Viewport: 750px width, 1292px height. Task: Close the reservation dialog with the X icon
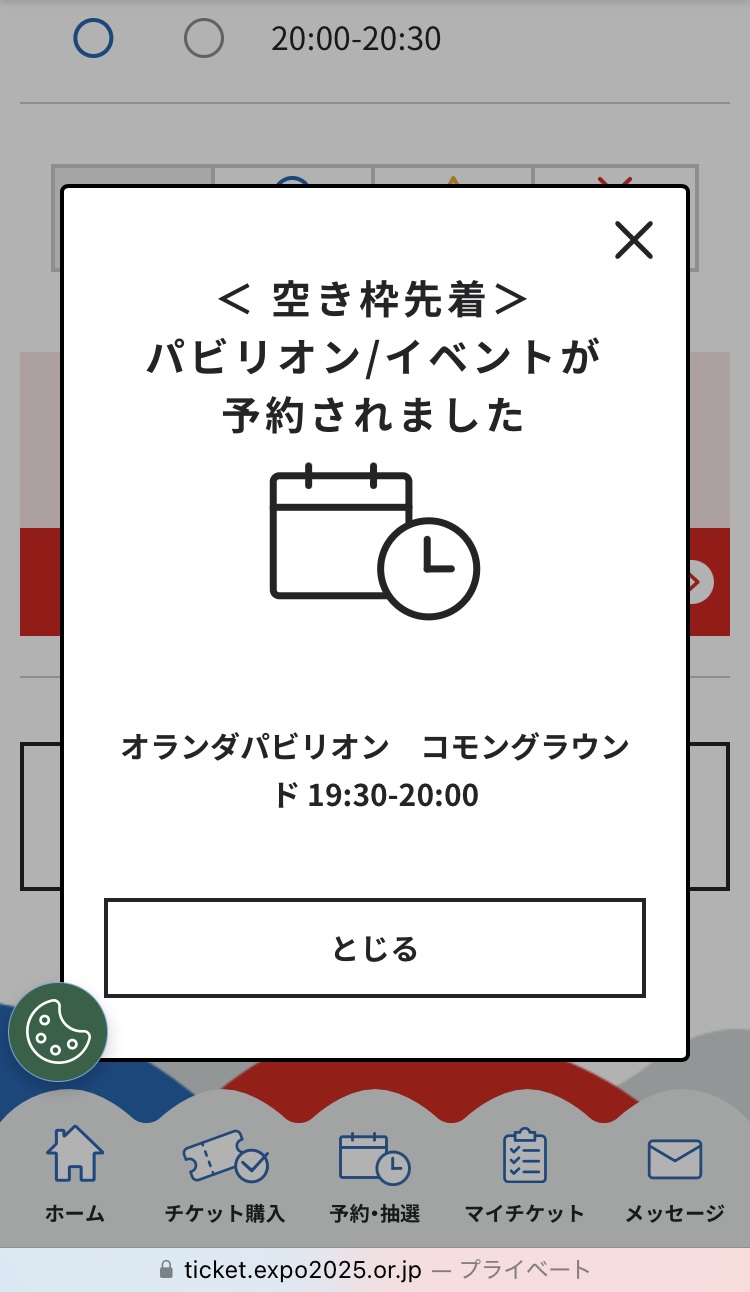coord(634,240)
